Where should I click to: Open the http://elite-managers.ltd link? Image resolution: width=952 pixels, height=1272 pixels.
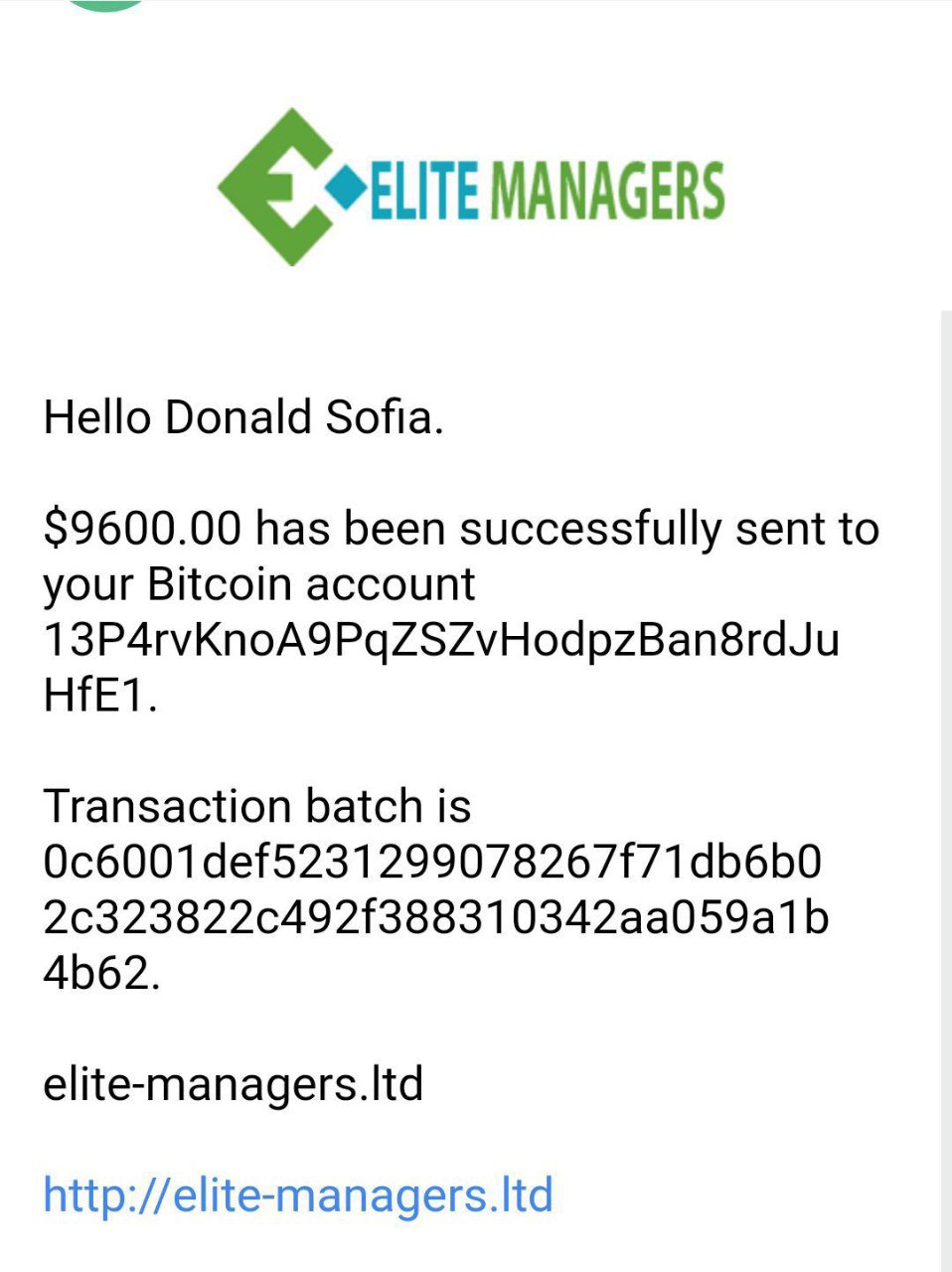pyautogui.click(x=297, y=1194)
